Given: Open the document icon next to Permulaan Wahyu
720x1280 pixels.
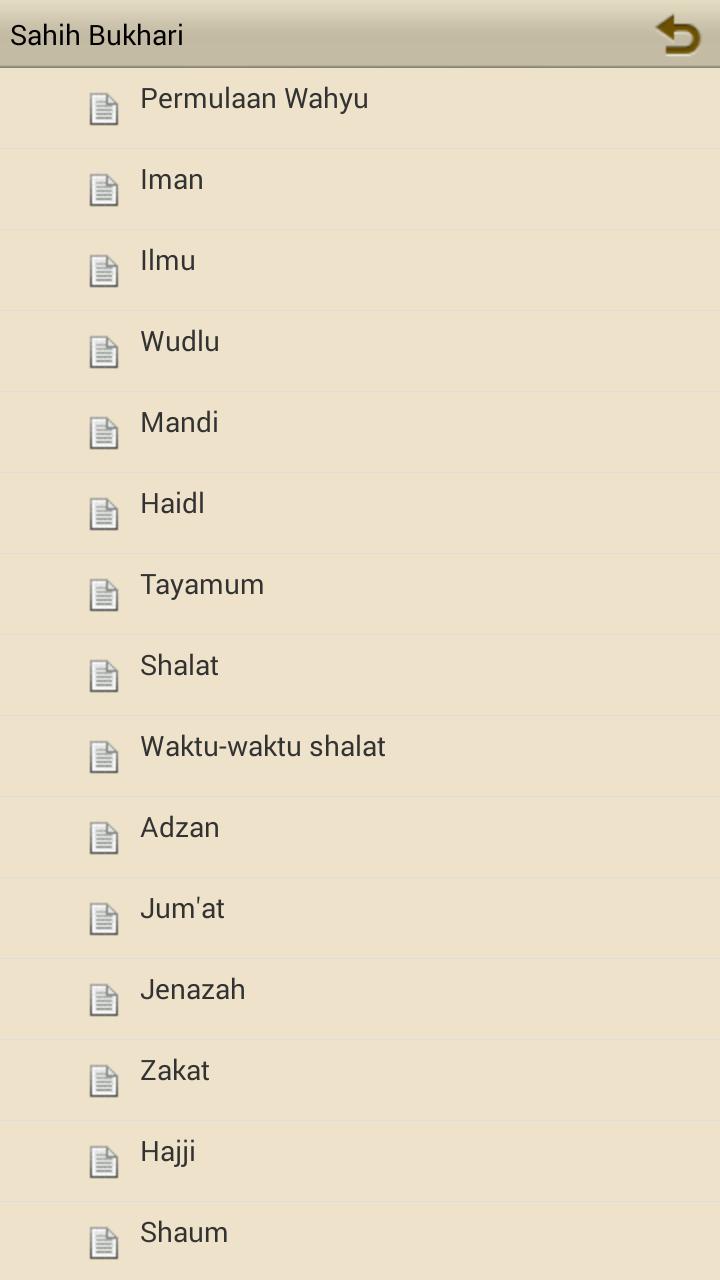Looking at the screenshot, I should 104,108.
